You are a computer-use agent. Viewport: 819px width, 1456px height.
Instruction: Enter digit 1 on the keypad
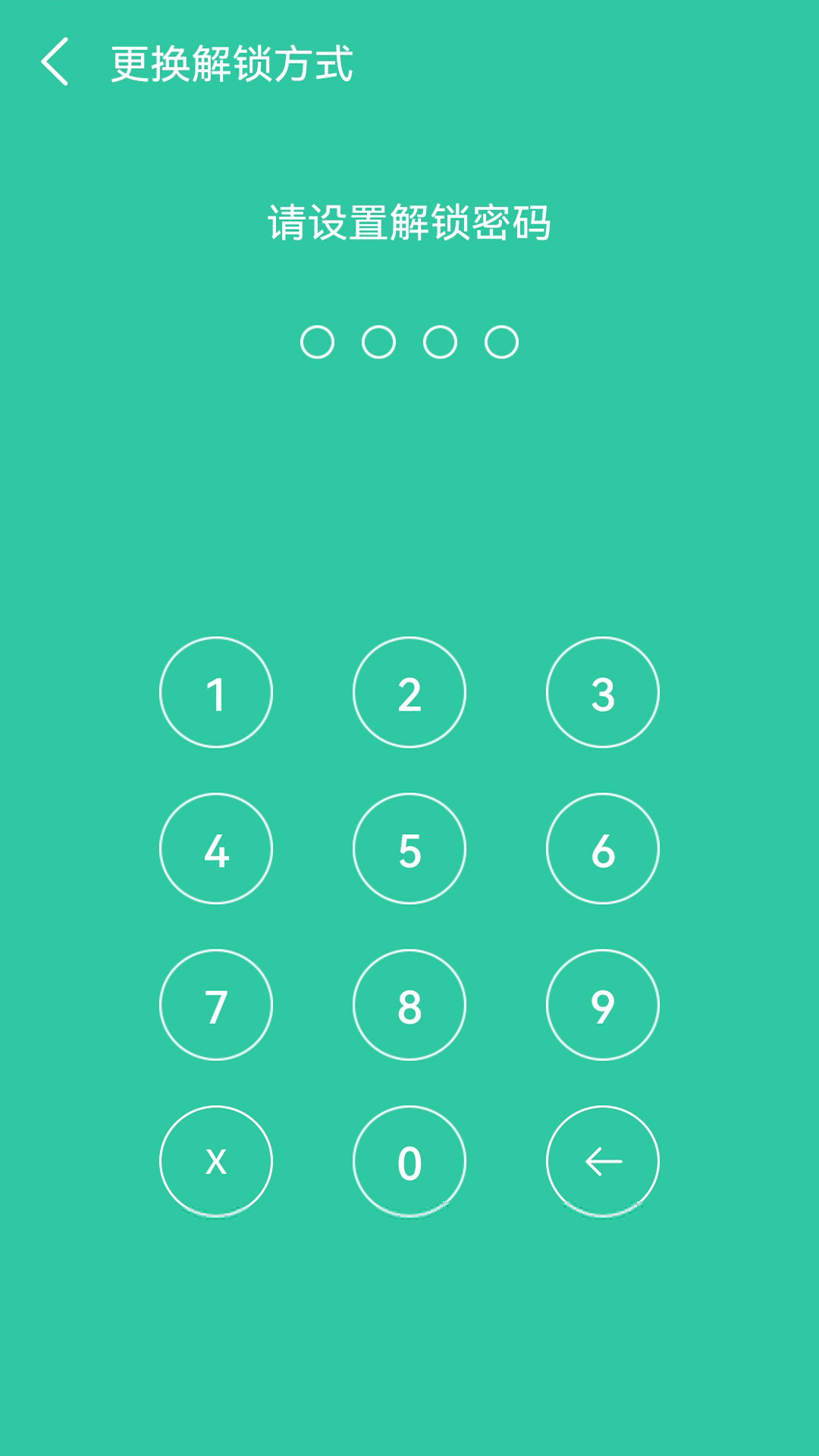coord(216,692)
